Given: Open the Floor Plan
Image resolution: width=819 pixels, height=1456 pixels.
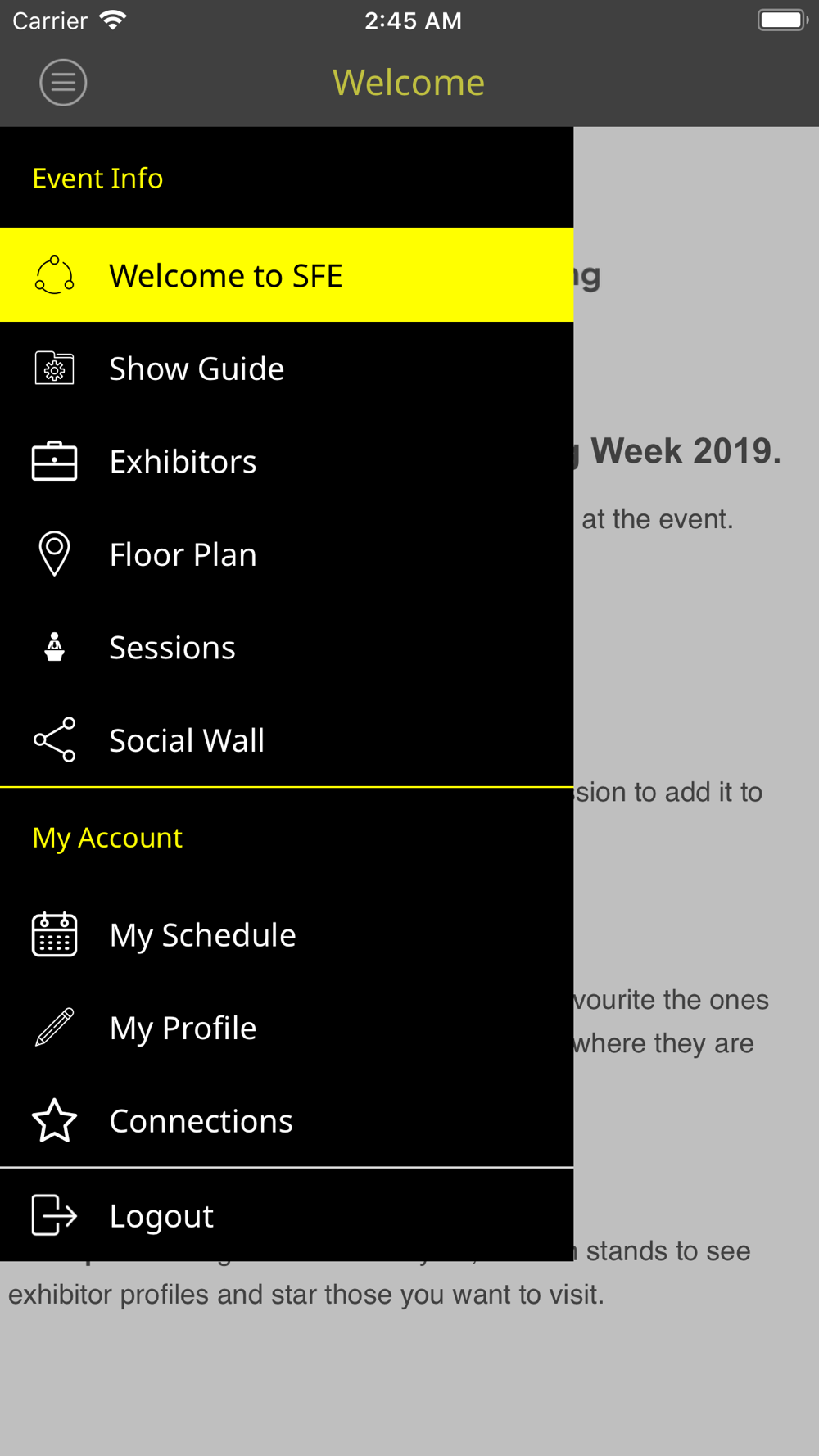Looking at the screenshot, I should pyautogui.click(x=183, y=554).
